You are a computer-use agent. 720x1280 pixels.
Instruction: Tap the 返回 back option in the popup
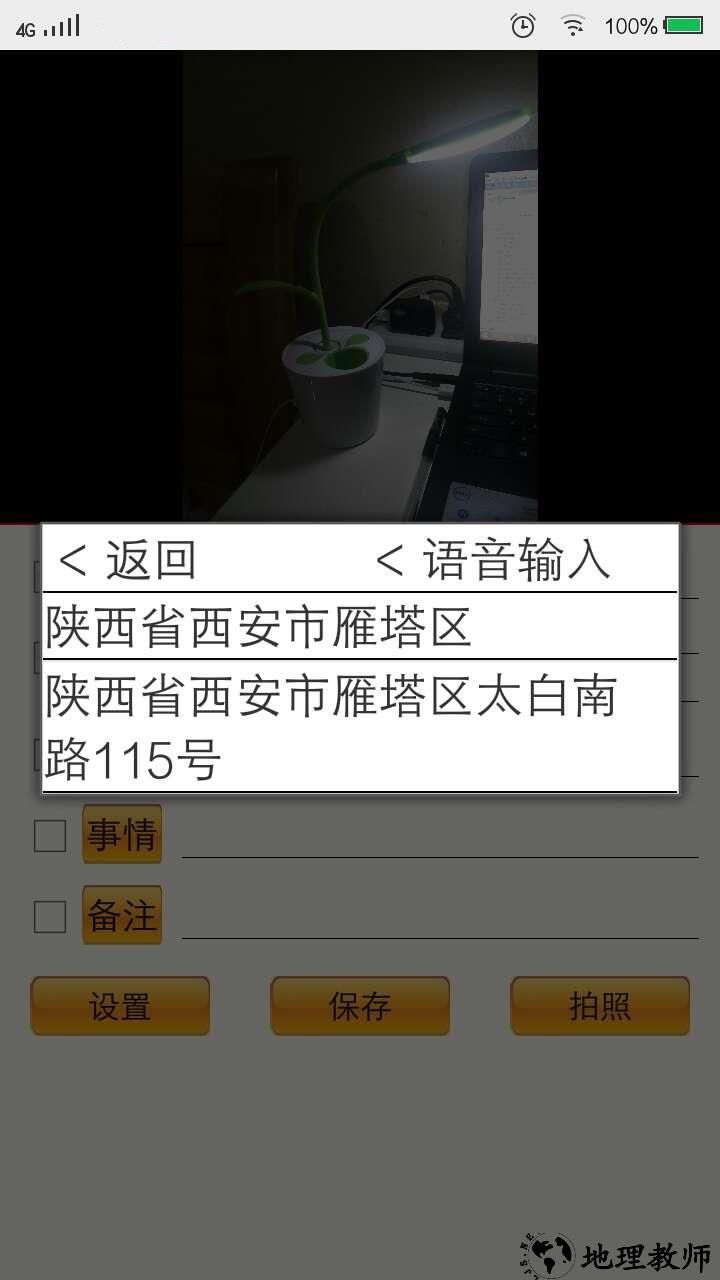pos(128,560)
